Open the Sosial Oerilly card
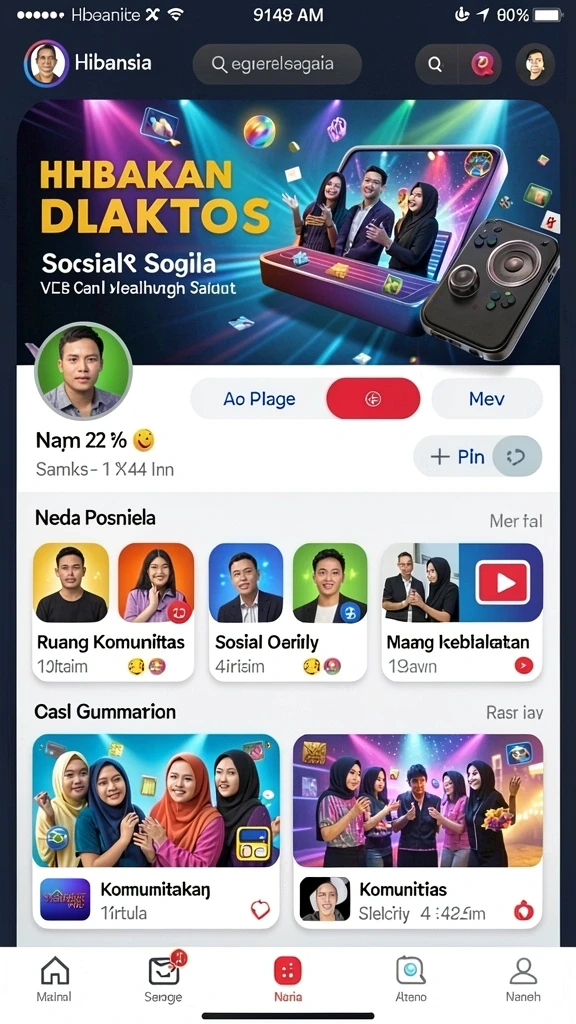 click(287, 612)
